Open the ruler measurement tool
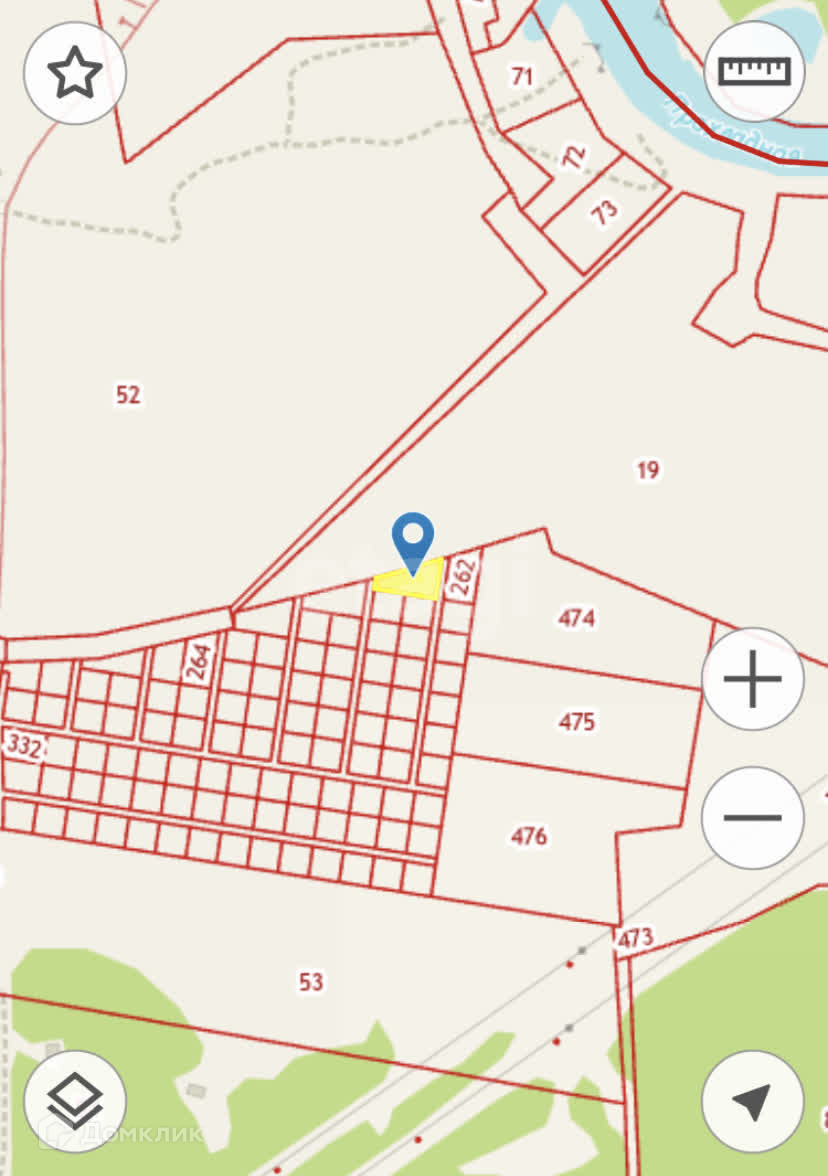This screenshot has width=828, height=1176. [754, 71]
